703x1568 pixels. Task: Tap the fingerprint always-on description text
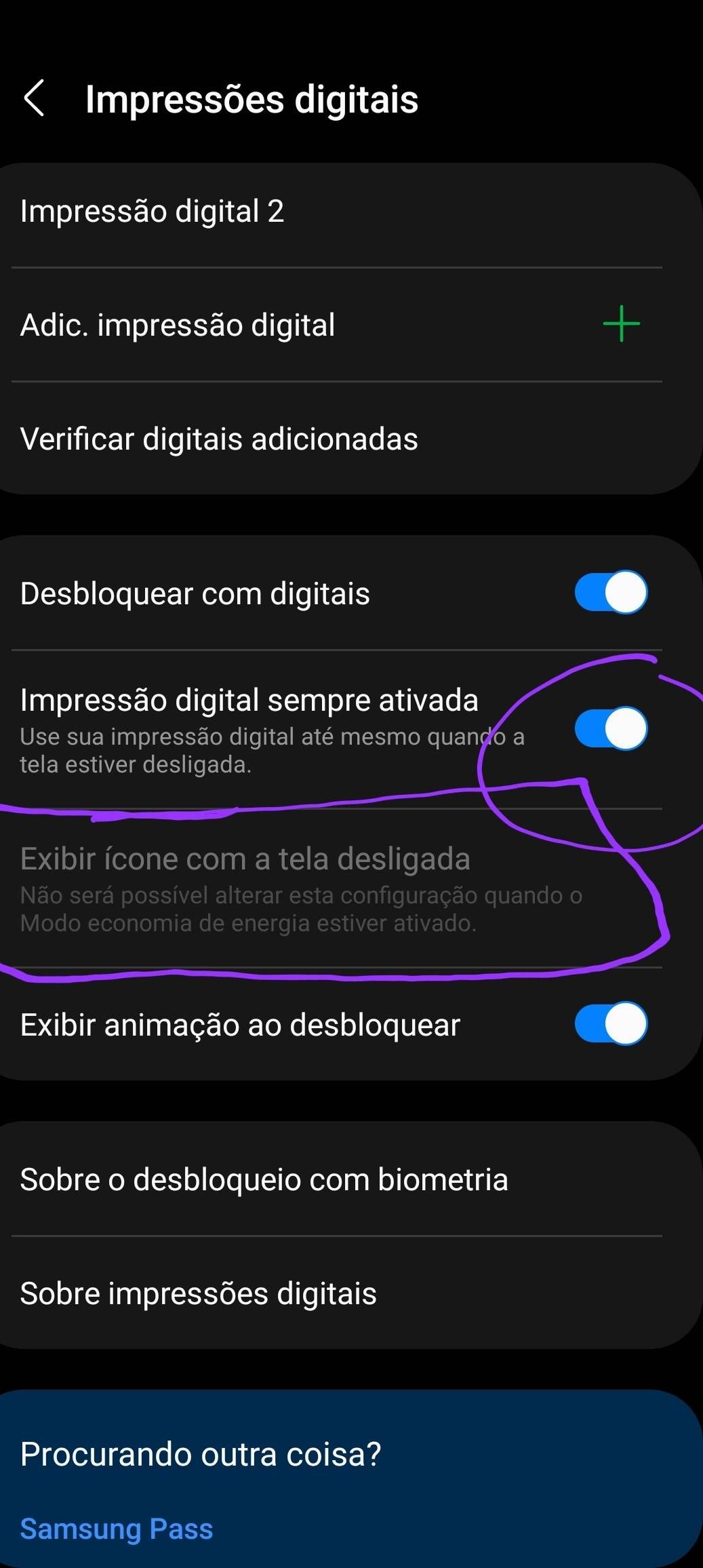point(271,749)
